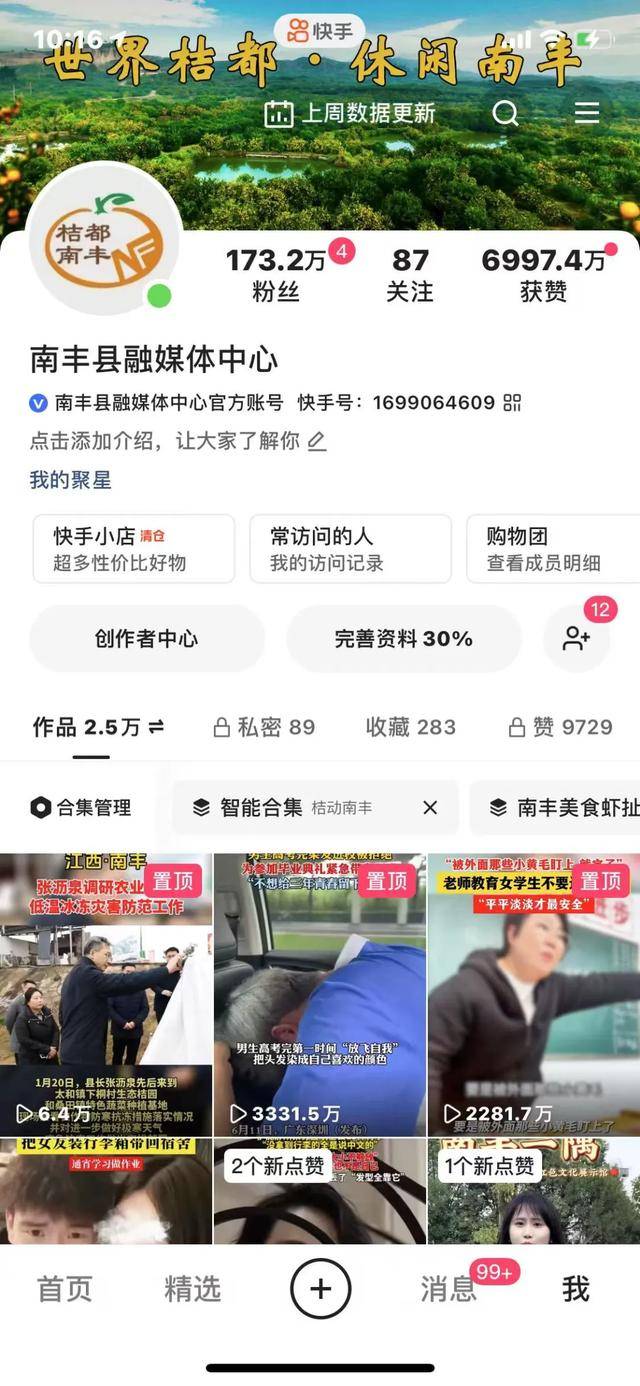
Task: Select 合集管理 chip
Action: pyautogui.click(x=81, y=807)
